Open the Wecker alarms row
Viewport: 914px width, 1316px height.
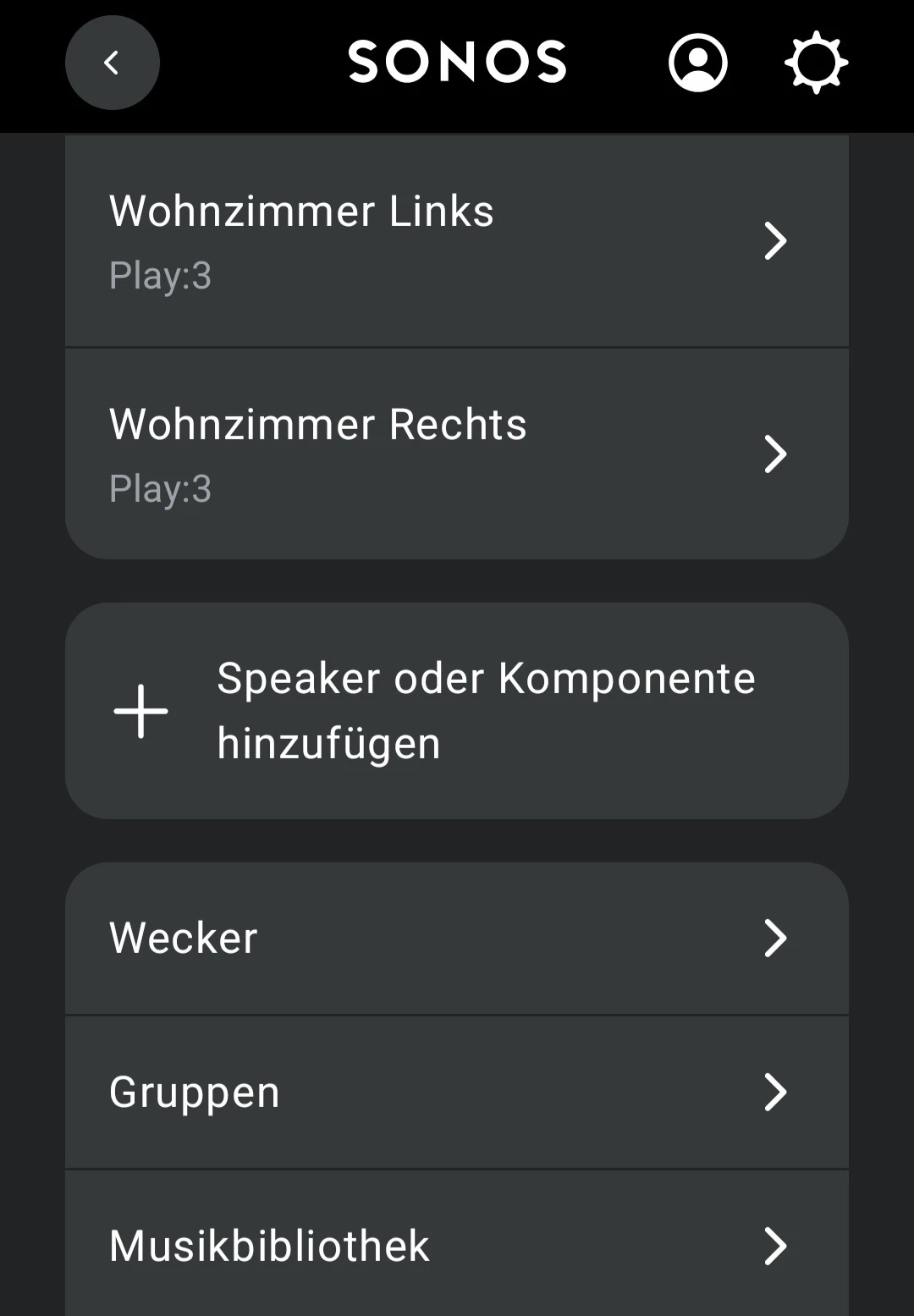[457, 938]
